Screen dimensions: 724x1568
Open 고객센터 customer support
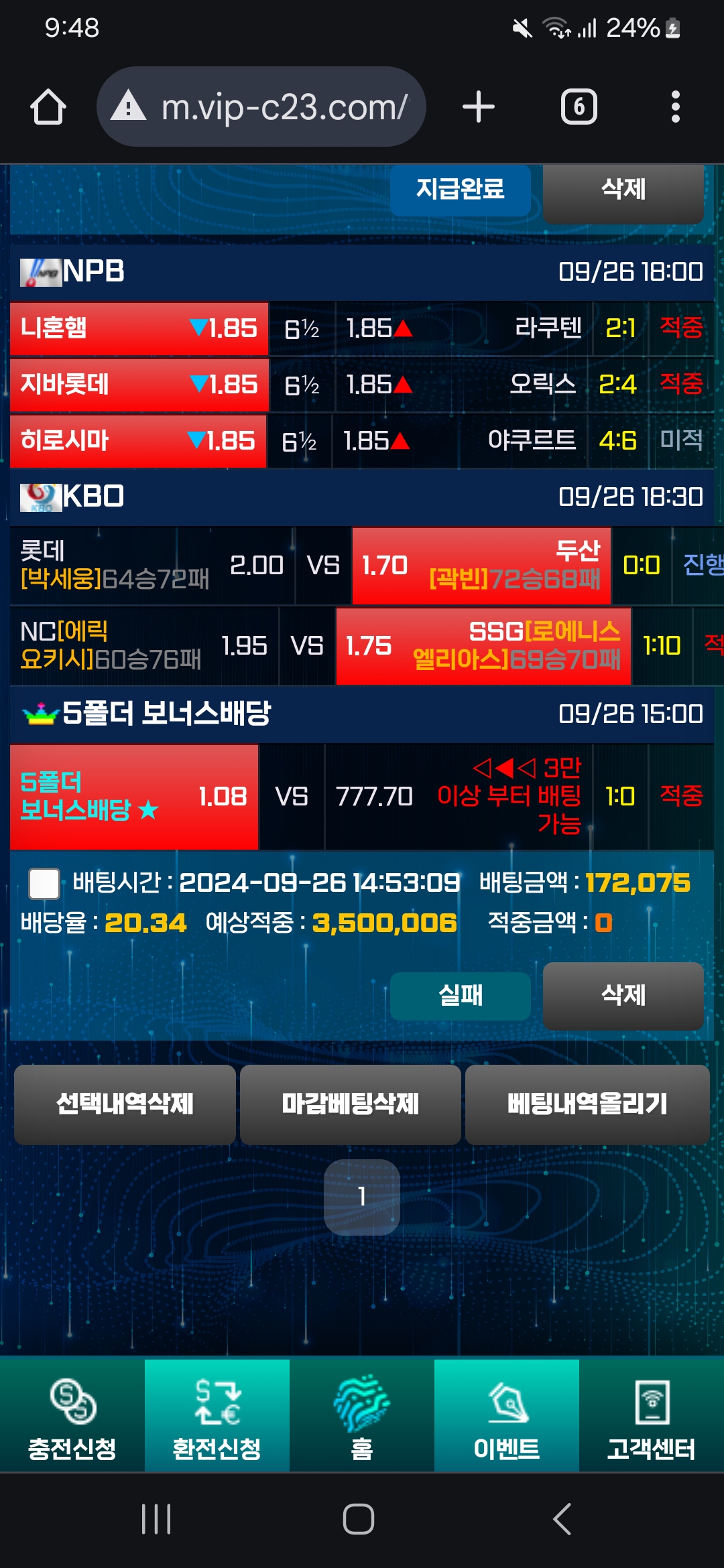pos(652,1417)
